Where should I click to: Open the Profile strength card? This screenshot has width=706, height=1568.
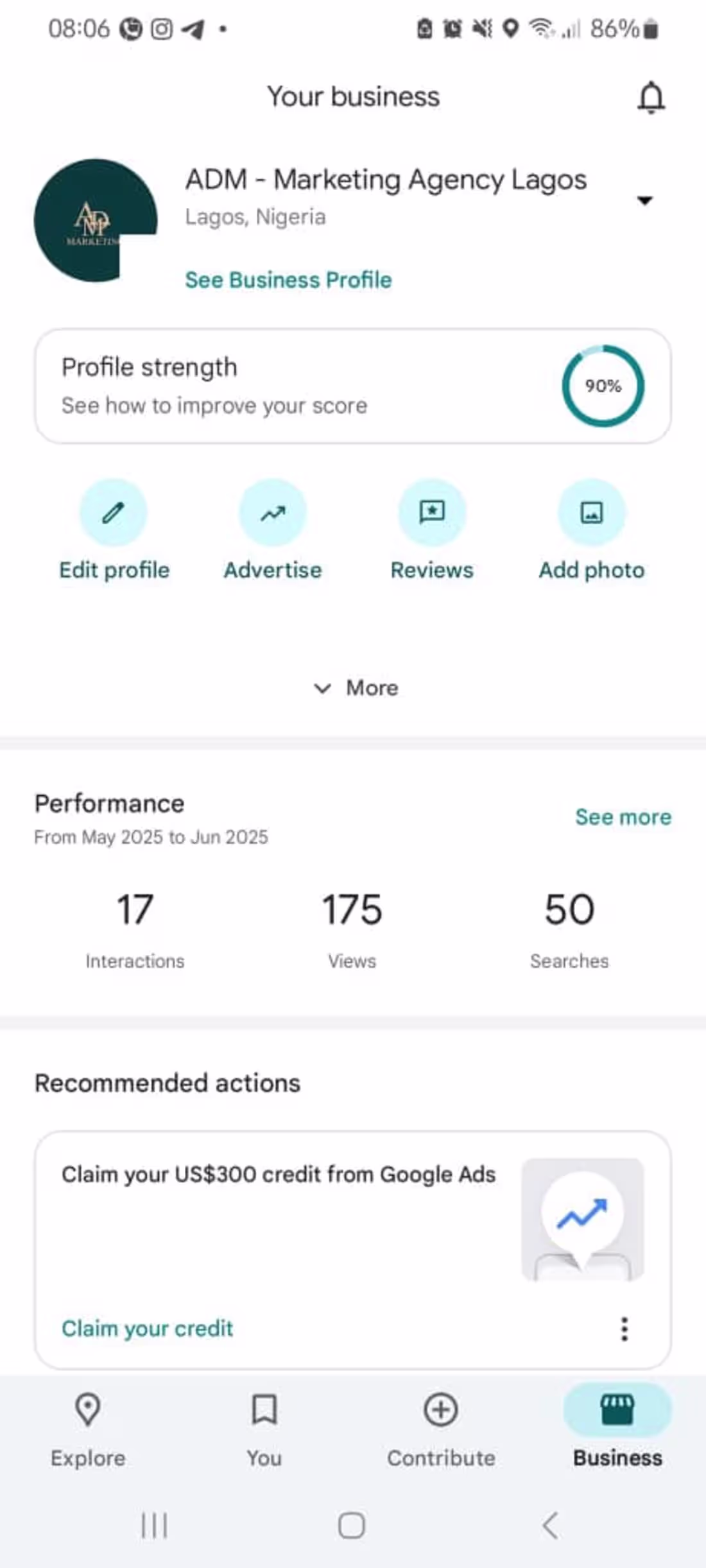pos(257,385)
